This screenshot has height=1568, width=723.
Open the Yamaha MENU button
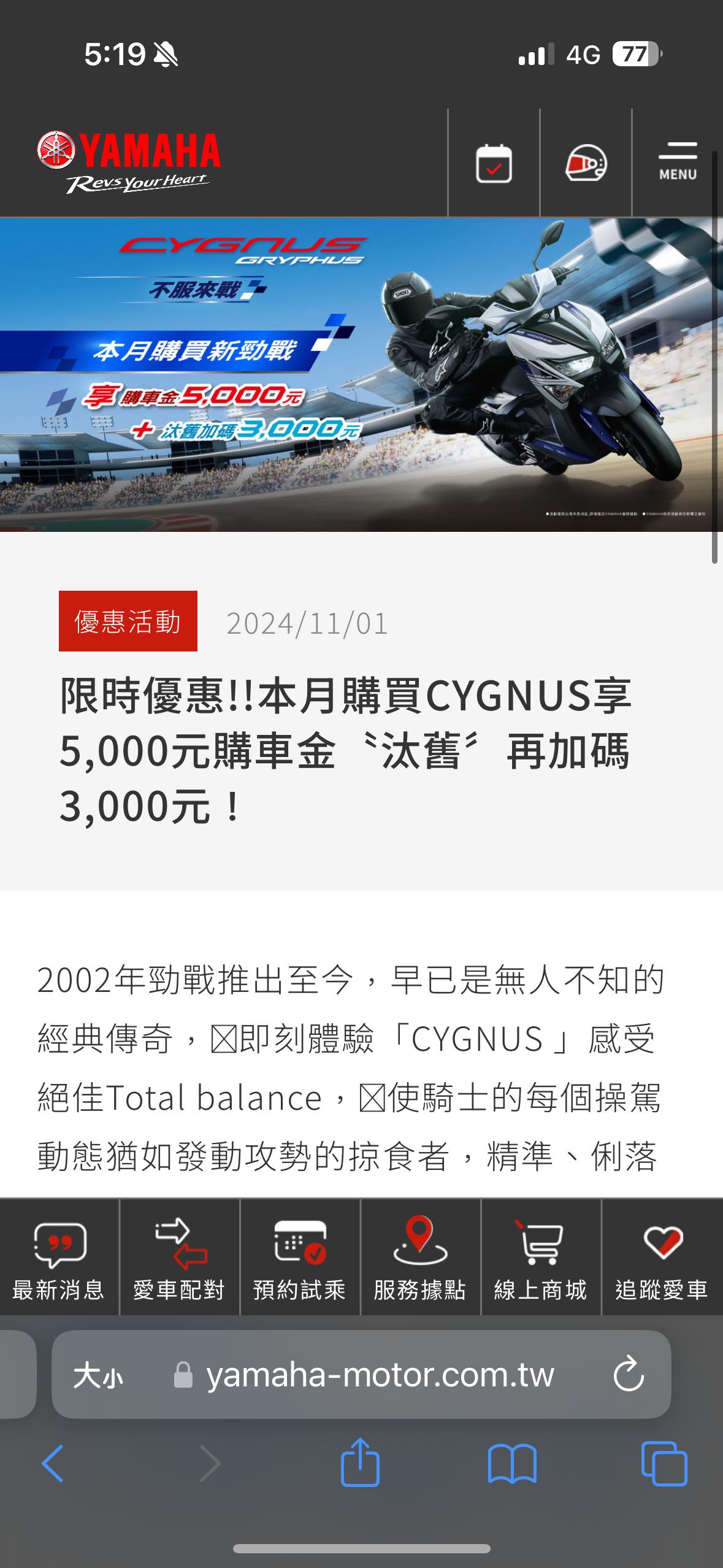[678, 163]
